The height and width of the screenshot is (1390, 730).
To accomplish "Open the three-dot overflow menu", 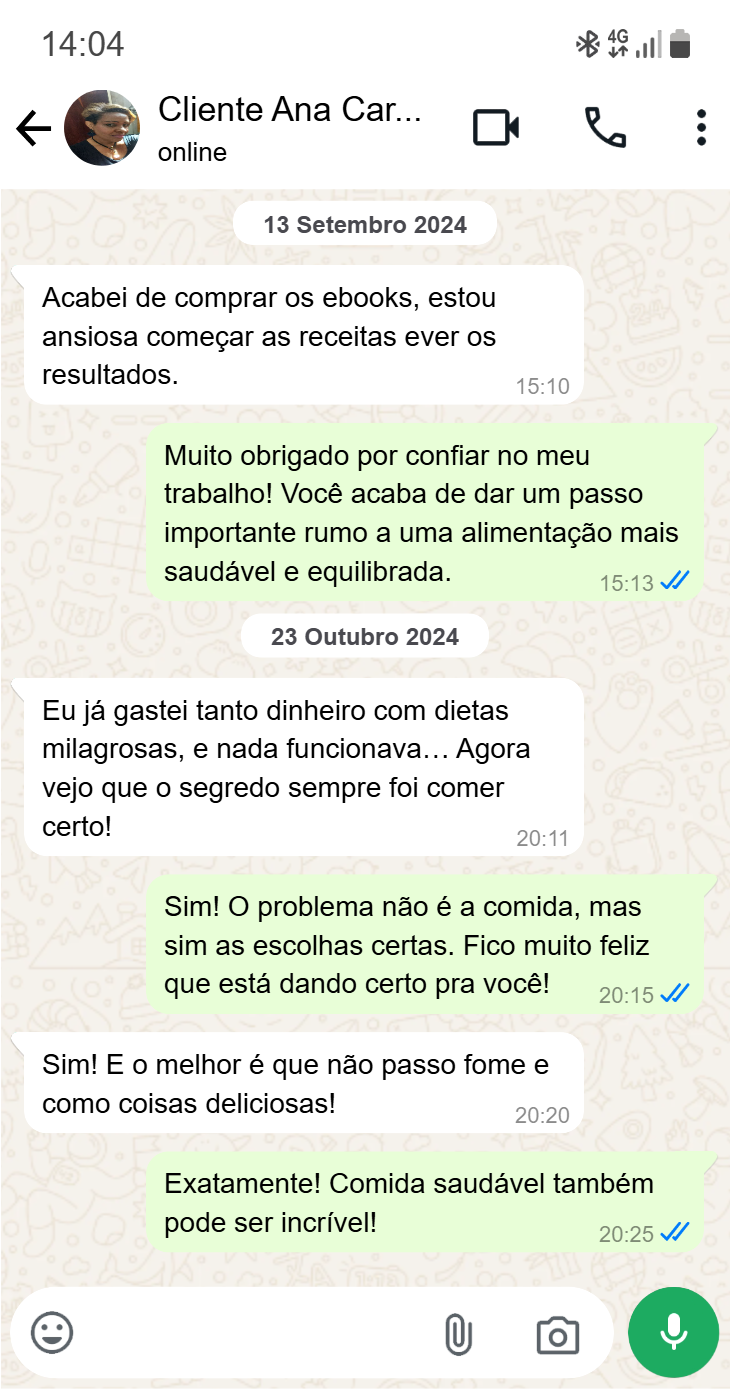I will coord(701,128).
